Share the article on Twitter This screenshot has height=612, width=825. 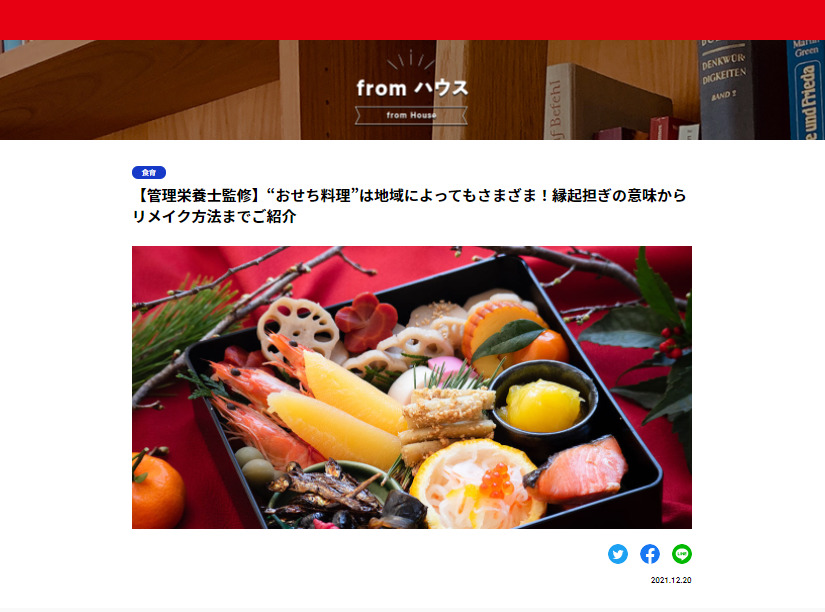point(618,554)
